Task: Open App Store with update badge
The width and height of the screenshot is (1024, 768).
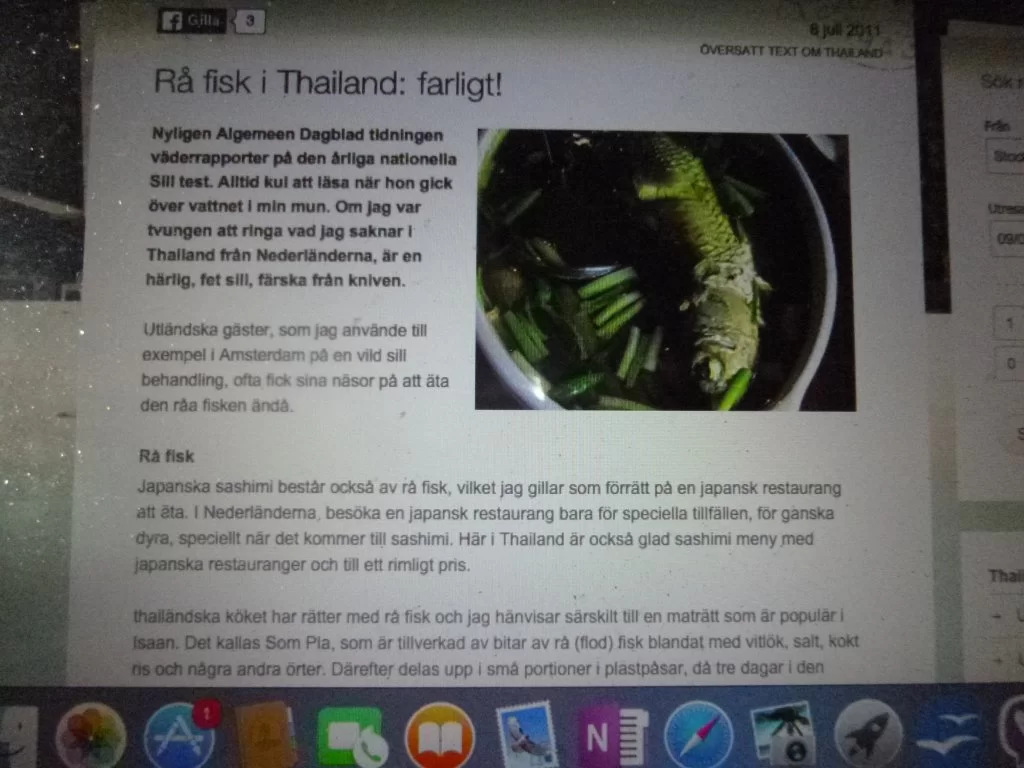Action: pos(178,738)
